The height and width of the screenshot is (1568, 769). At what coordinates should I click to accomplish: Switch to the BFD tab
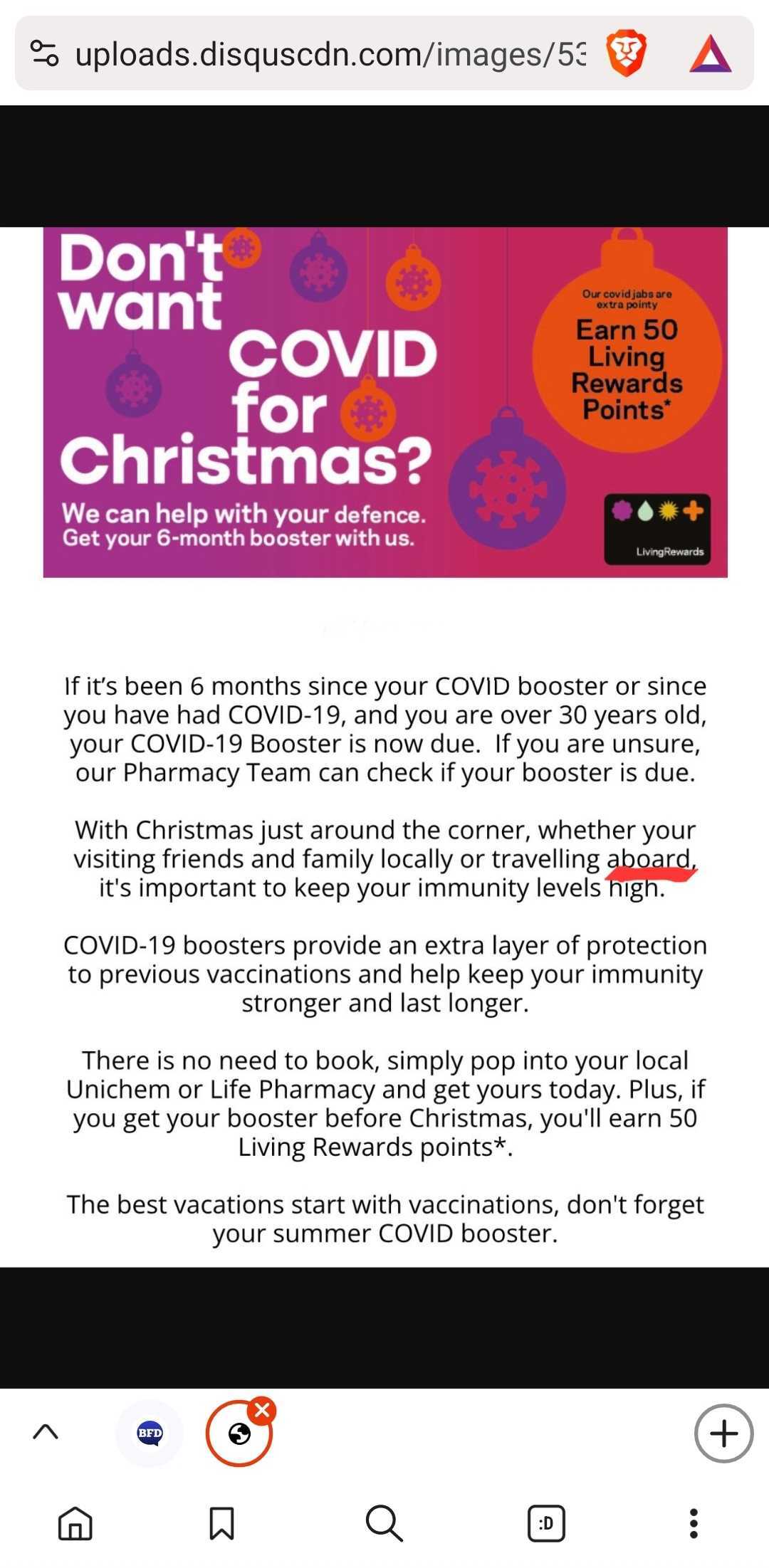[150, 1433]
